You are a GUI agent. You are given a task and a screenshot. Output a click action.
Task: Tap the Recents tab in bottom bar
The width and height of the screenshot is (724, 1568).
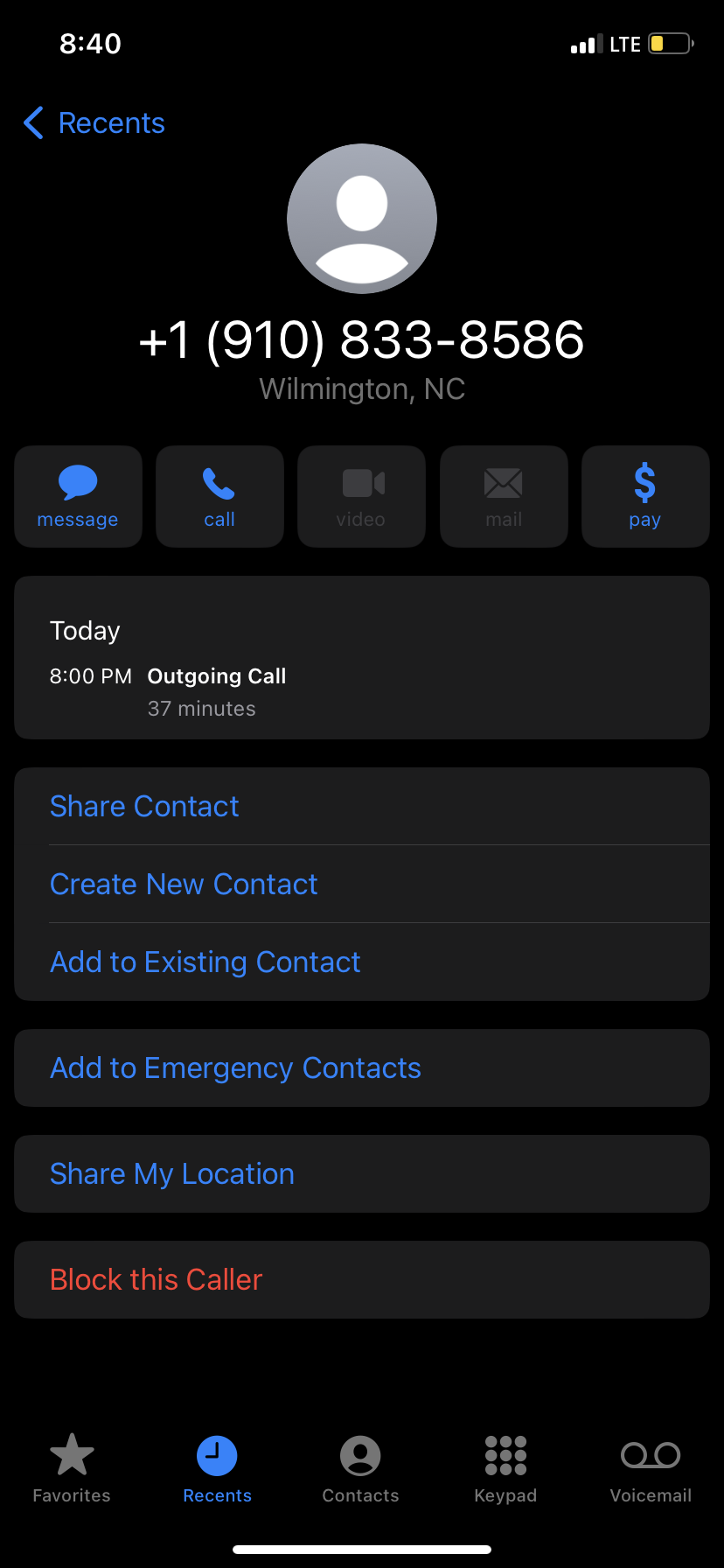tap(217, 1468)
